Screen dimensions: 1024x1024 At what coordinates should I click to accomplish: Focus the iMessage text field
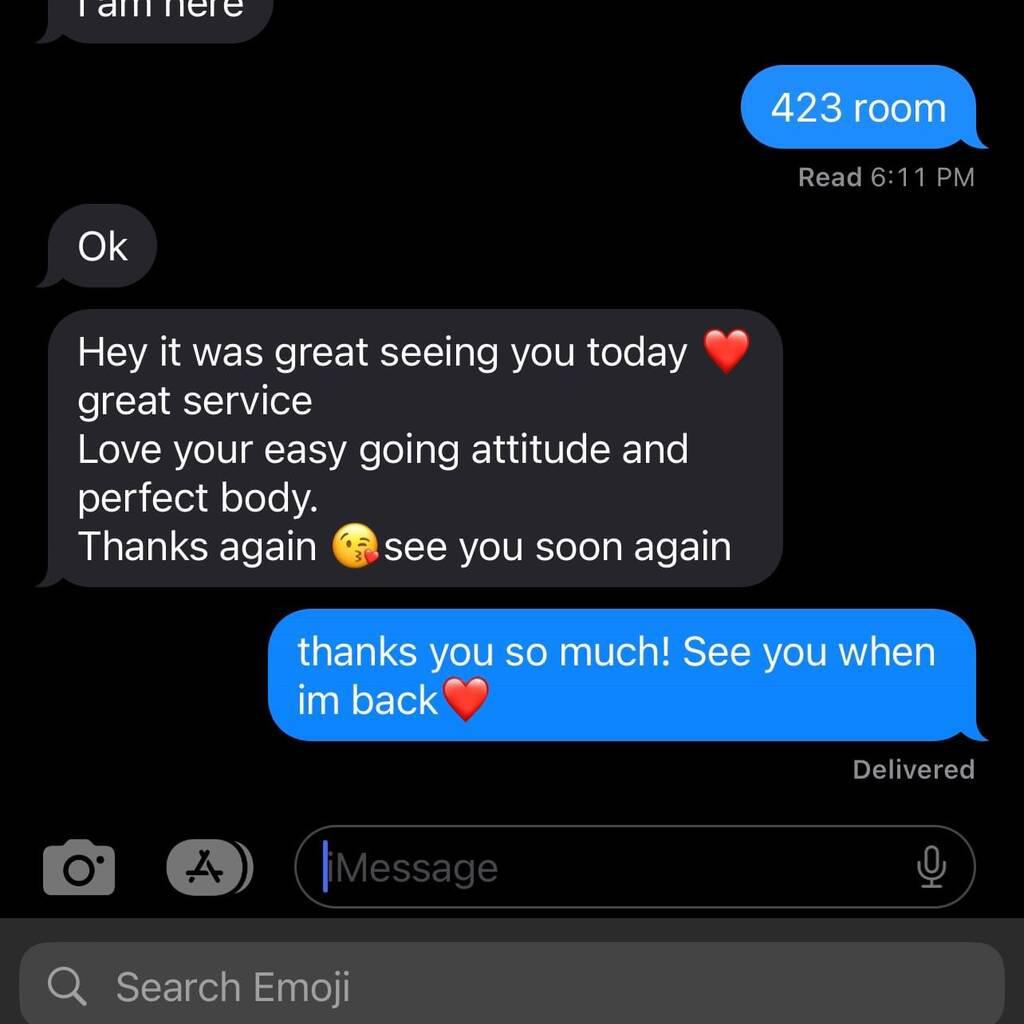coord(610,867)
